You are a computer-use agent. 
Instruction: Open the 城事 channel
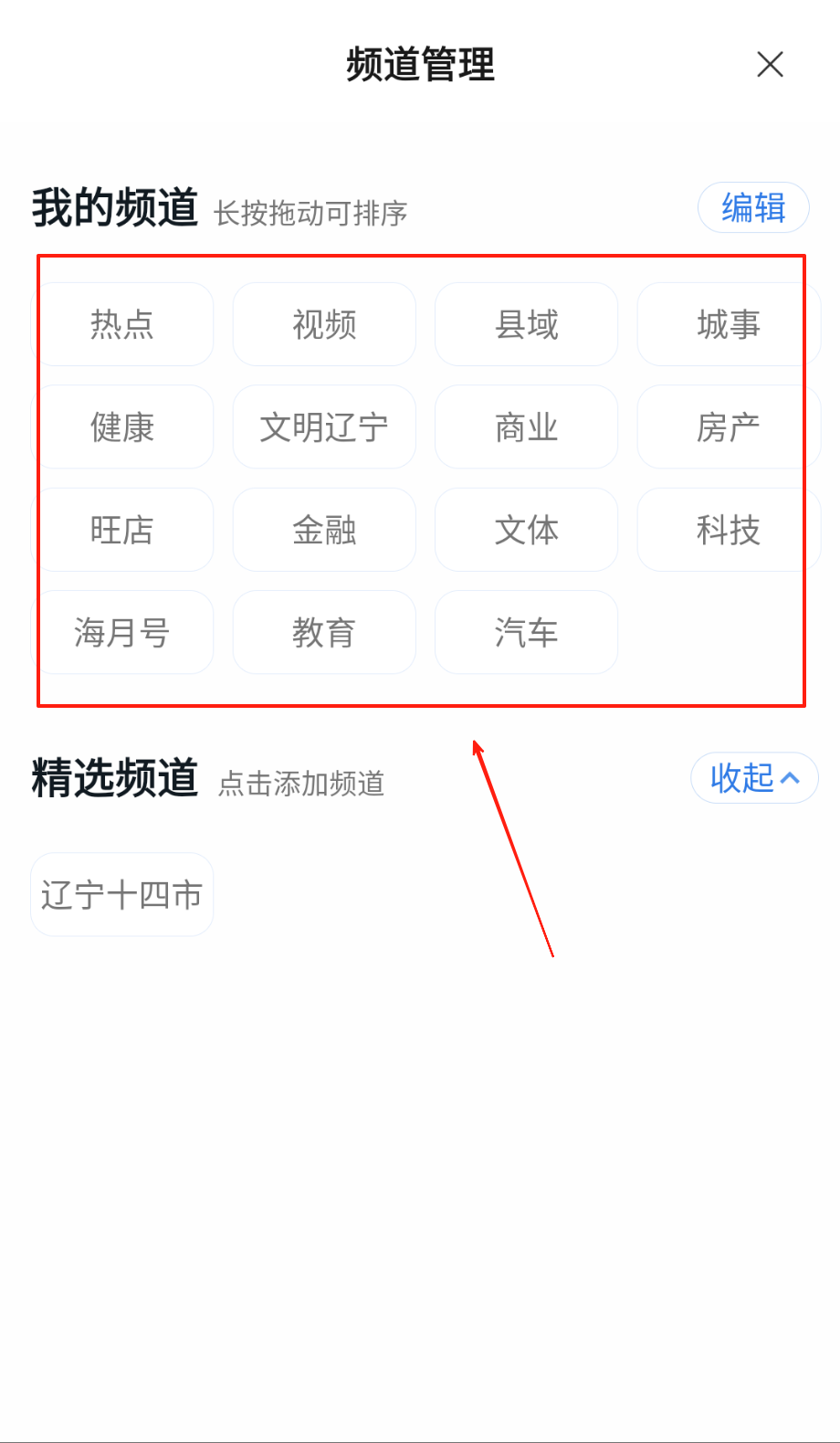tap(728, 324)
